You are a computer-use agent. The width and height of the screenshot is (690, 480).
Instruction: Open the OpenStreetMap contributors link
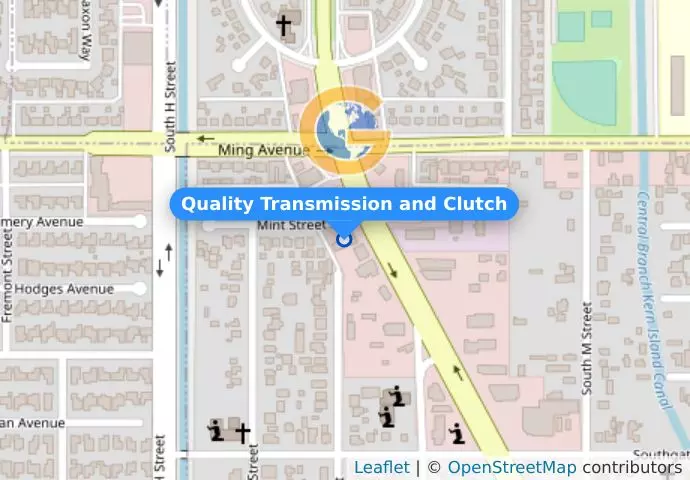pyautogui.click(x=511, y=467)
